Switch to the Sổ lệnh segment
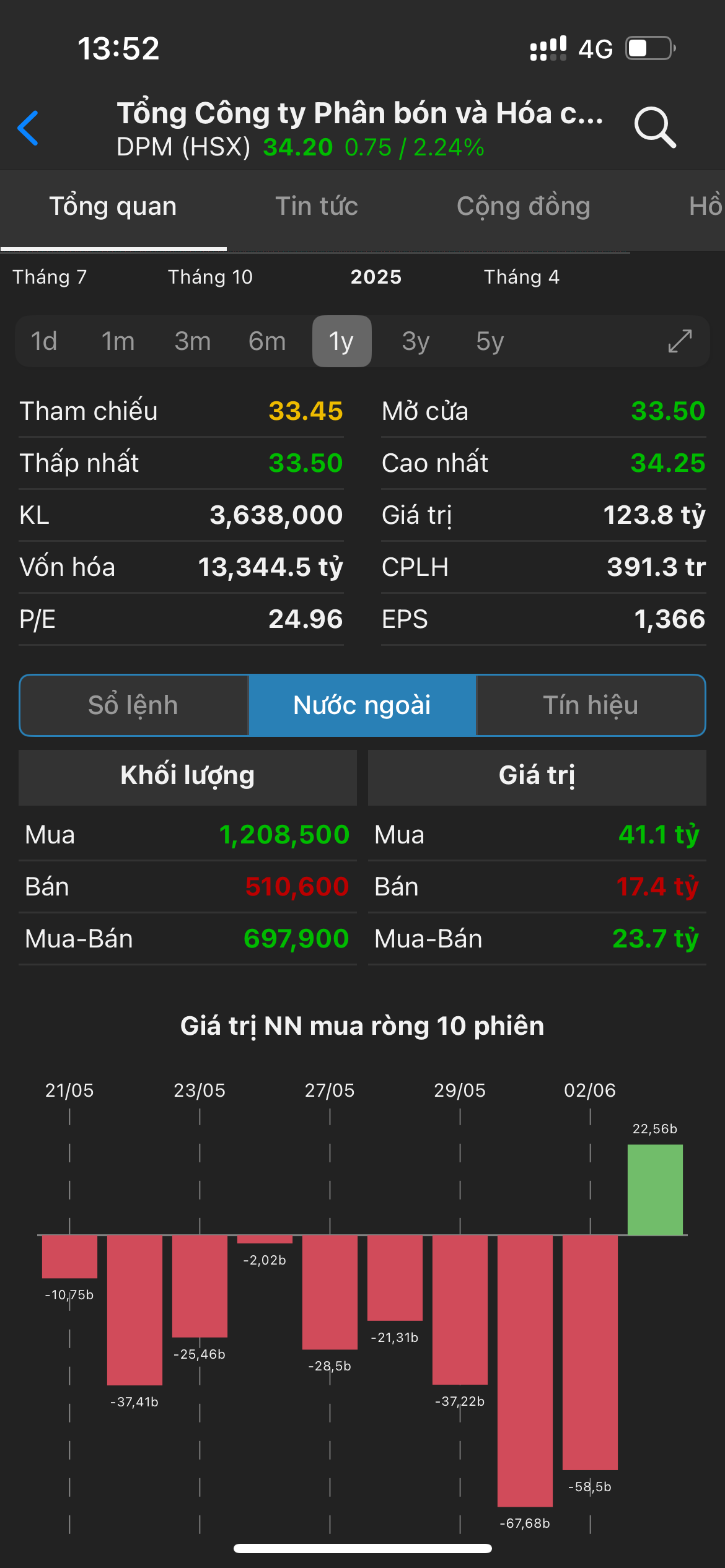 click(x=134, y=705)
